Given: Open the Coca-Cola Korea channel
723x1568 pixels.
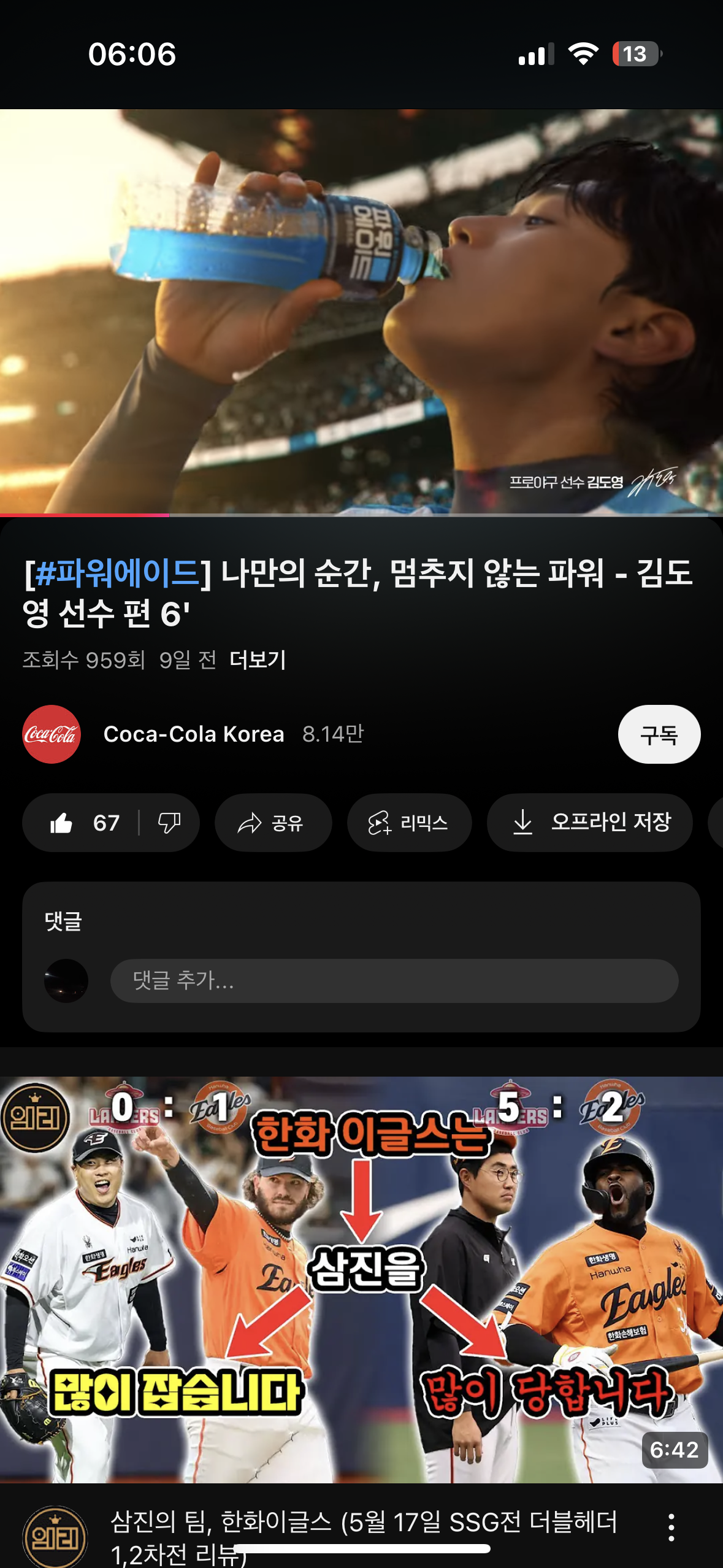Looking at the screenshot, I should pyautogui.click(x=194, y=734).
